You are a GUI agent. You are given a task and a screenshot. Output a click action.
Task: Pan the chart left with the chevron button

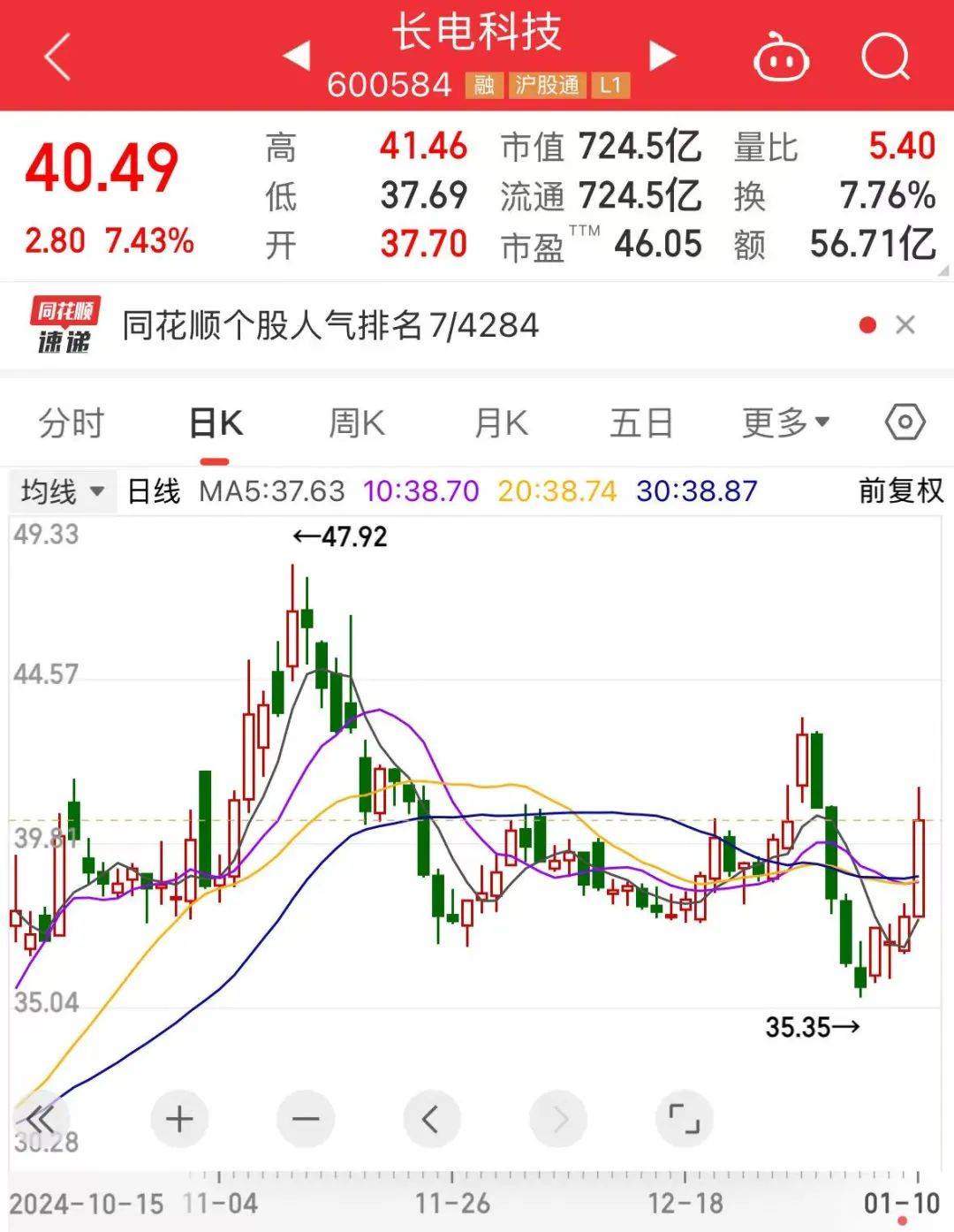pos(430,1118)
